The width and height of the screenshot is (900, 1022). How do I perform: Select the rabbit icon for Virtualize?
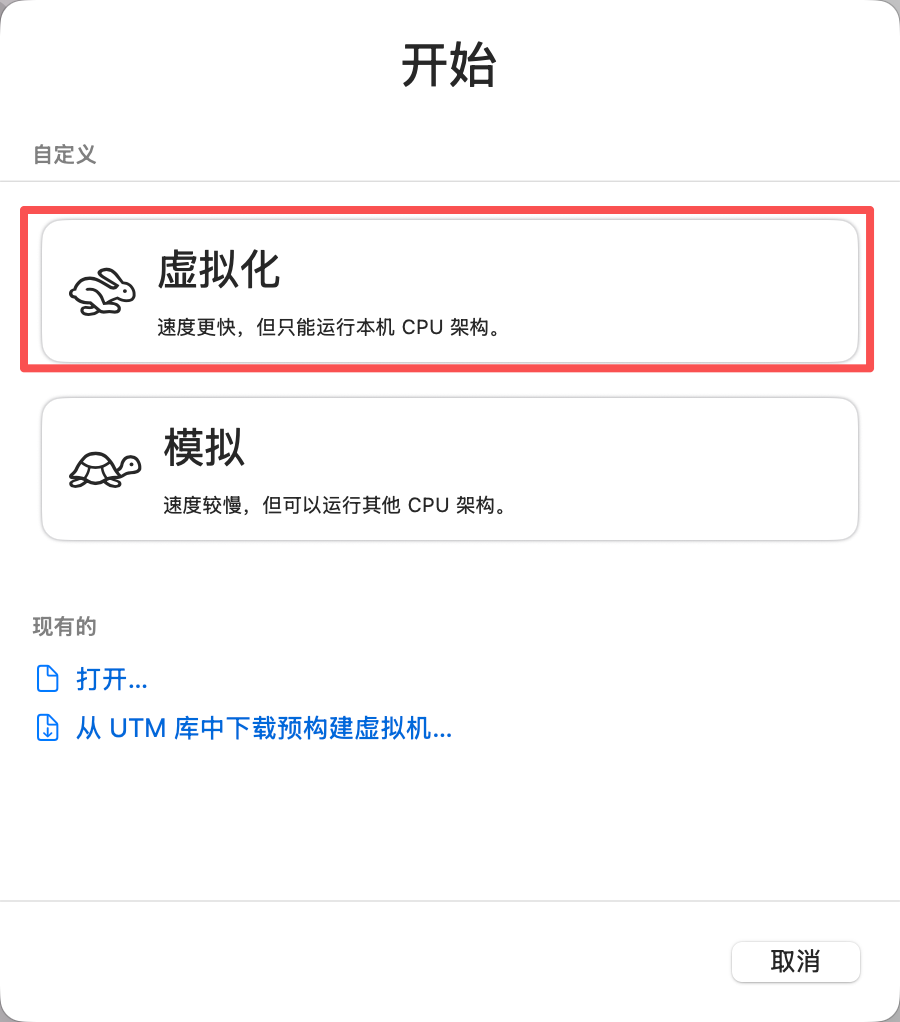tap(103, 289)
